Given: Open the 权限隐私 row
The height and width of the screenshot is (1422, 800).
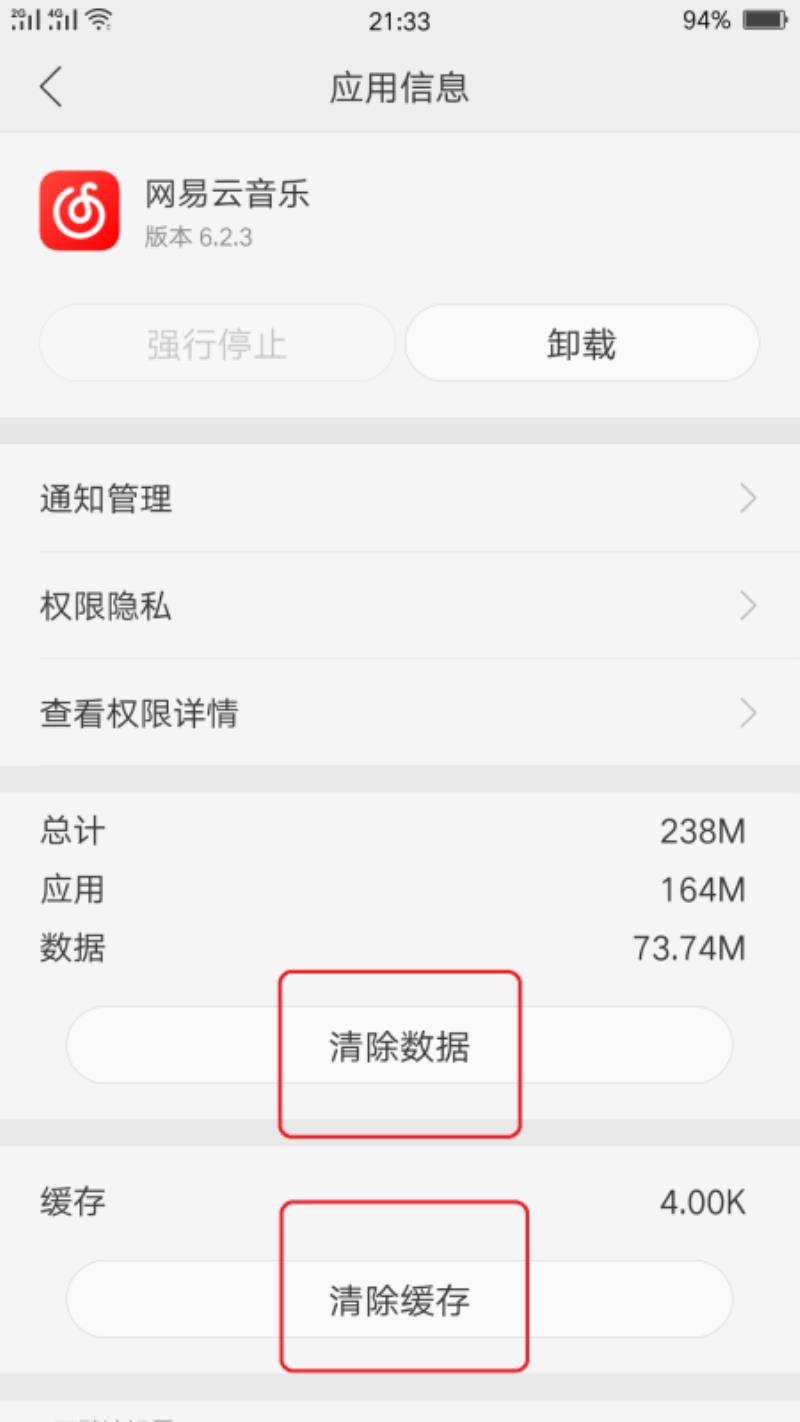Looking at the screenshot, I should click(x=400, y=605).
